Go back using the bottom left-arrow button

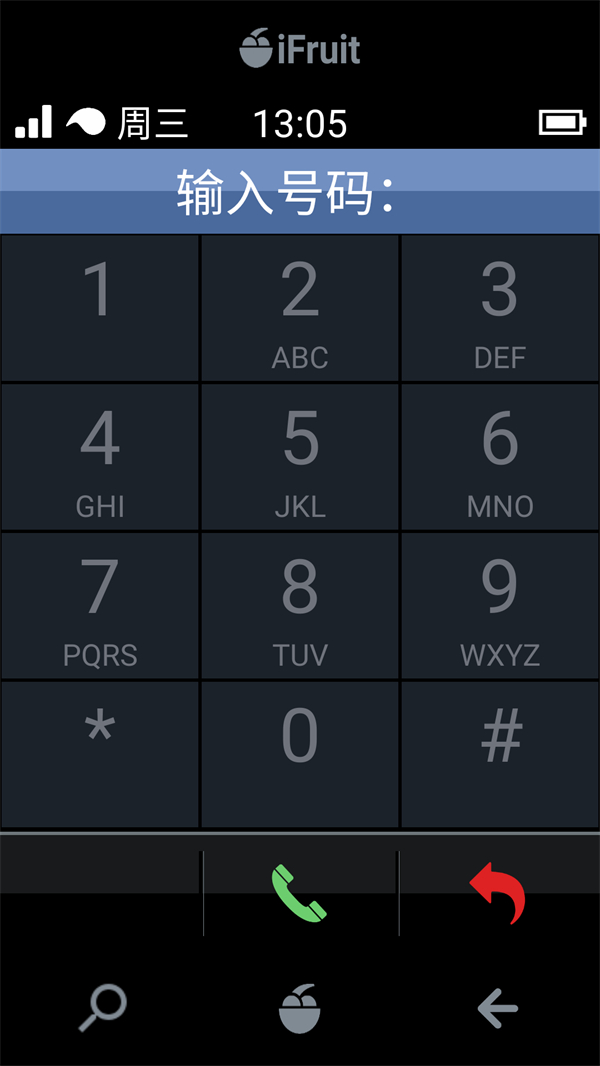(497, 1008)
